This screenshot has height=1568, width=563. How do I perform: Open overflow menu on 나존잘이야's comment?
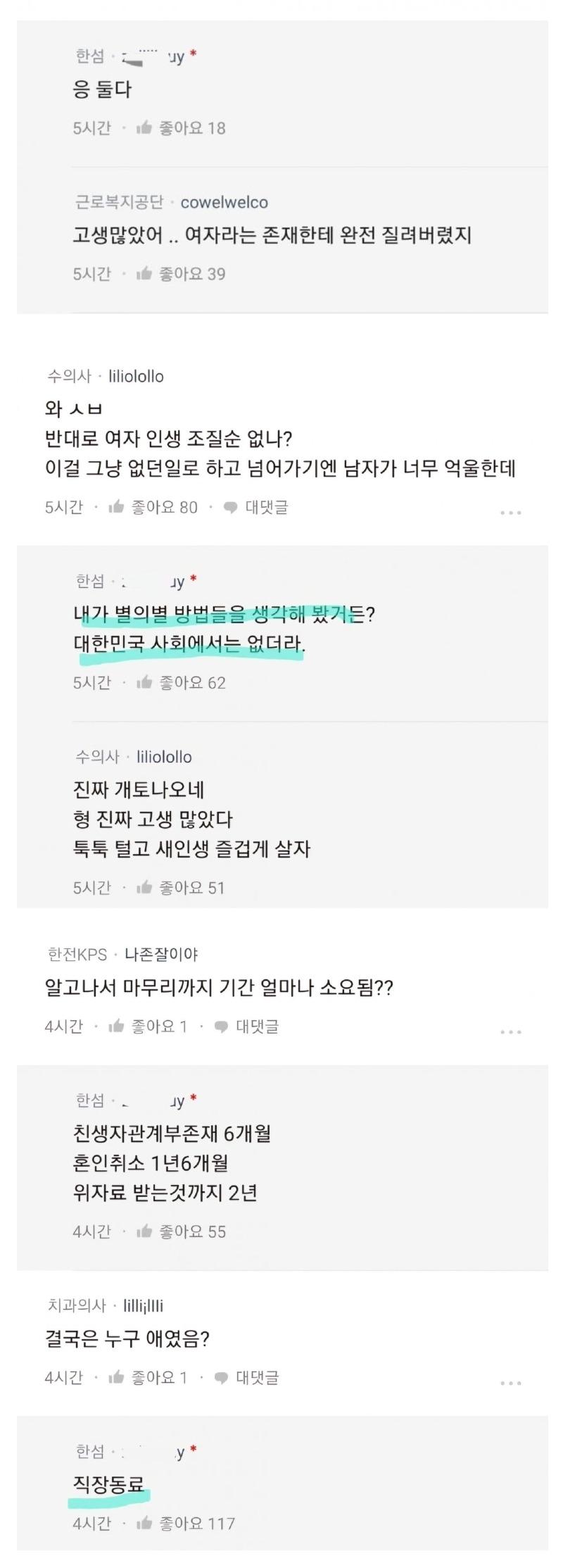510,1031
